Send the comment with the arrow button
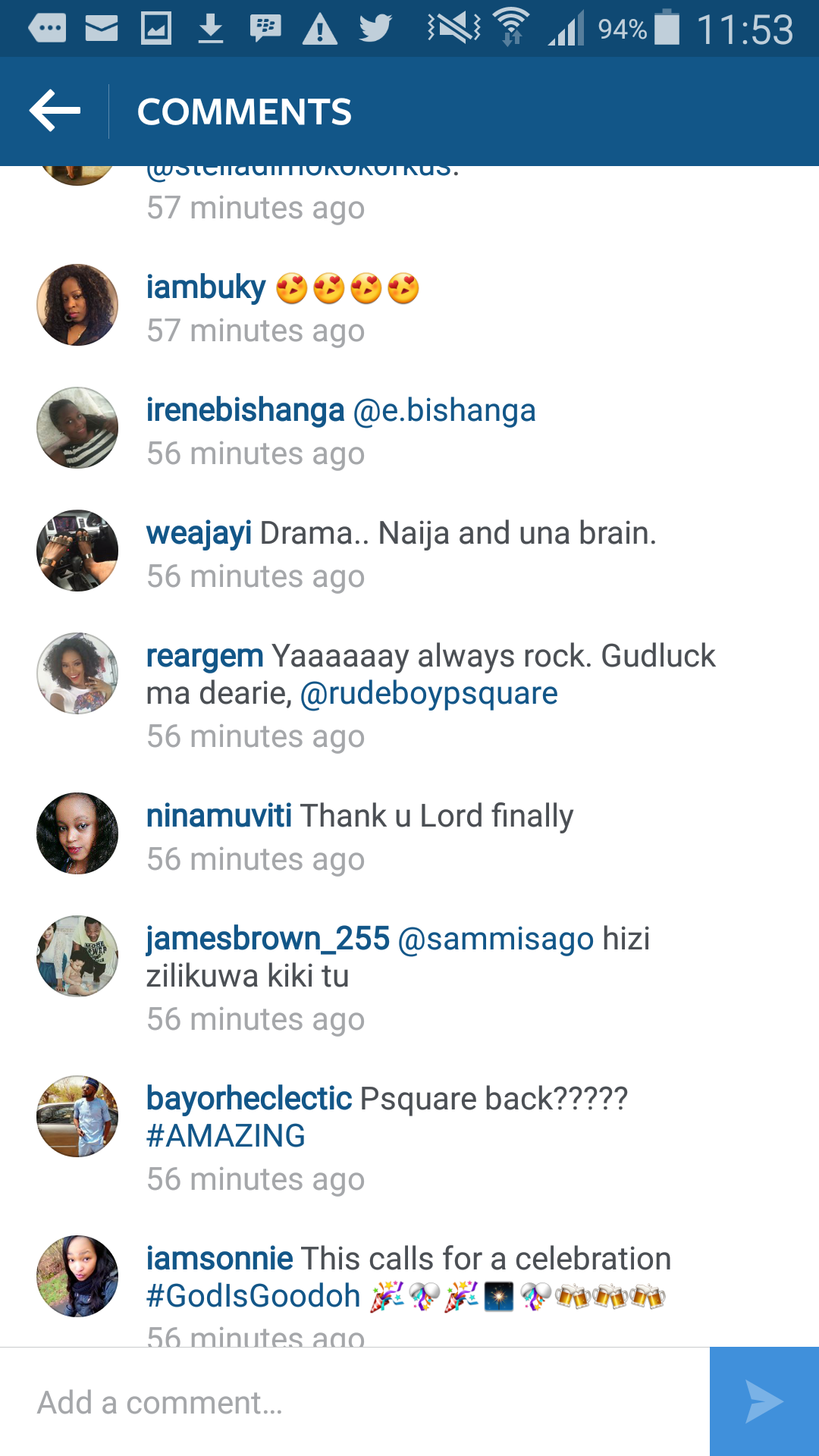The height and width of the screenshot is (1456, 819). (764, 1401)
